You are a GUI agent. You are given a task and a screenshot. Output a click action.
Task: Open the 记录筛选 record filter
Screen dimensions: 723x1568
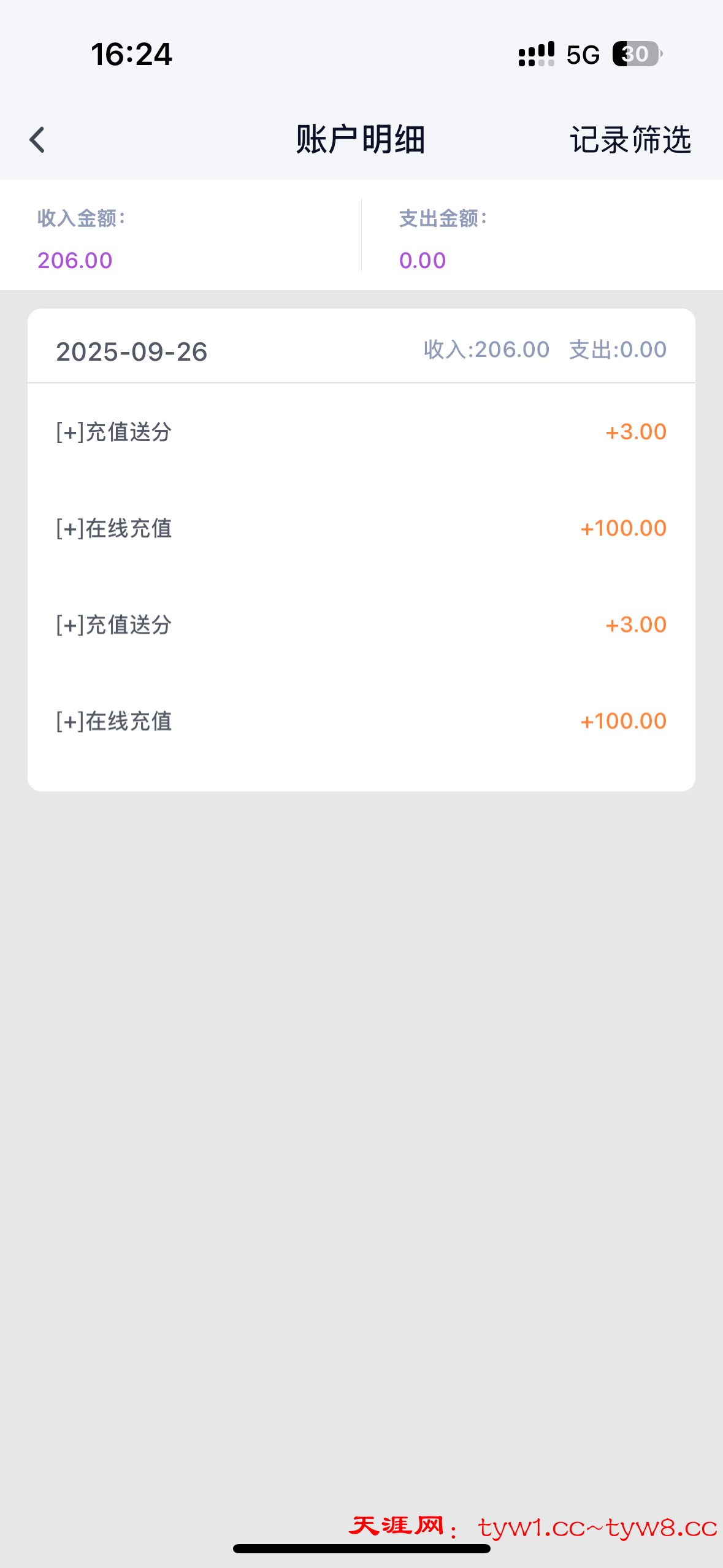point(630,140)
